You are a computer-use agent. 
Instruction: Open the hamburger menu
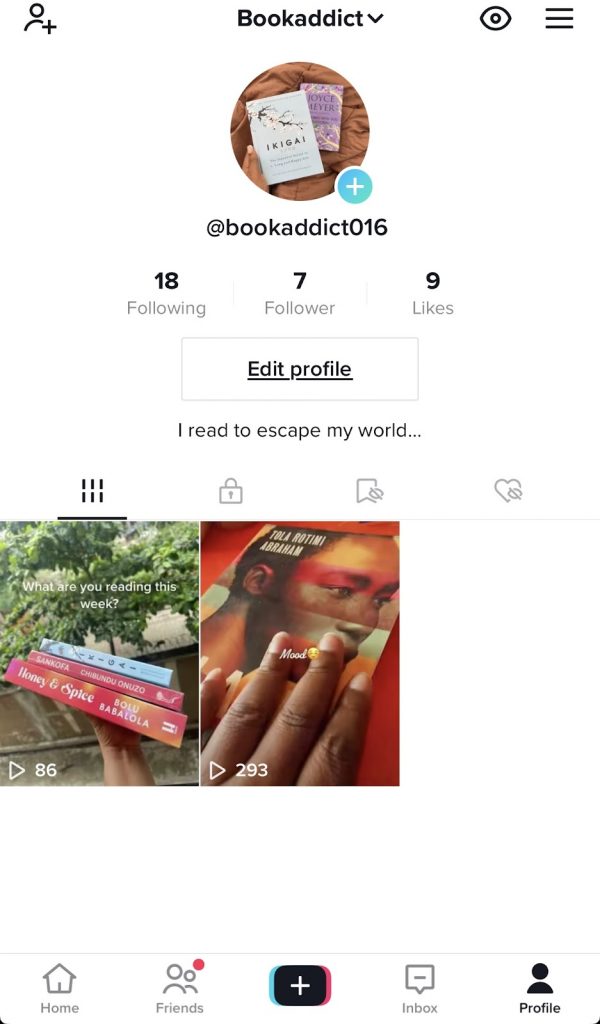coord(559,19)
